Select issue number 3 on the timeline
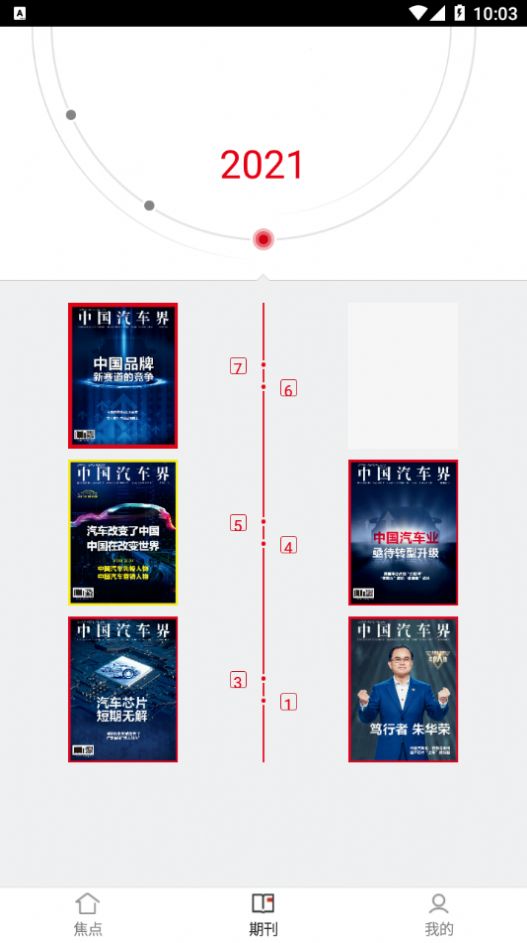The image size is (527, 943). coord(238,680)
